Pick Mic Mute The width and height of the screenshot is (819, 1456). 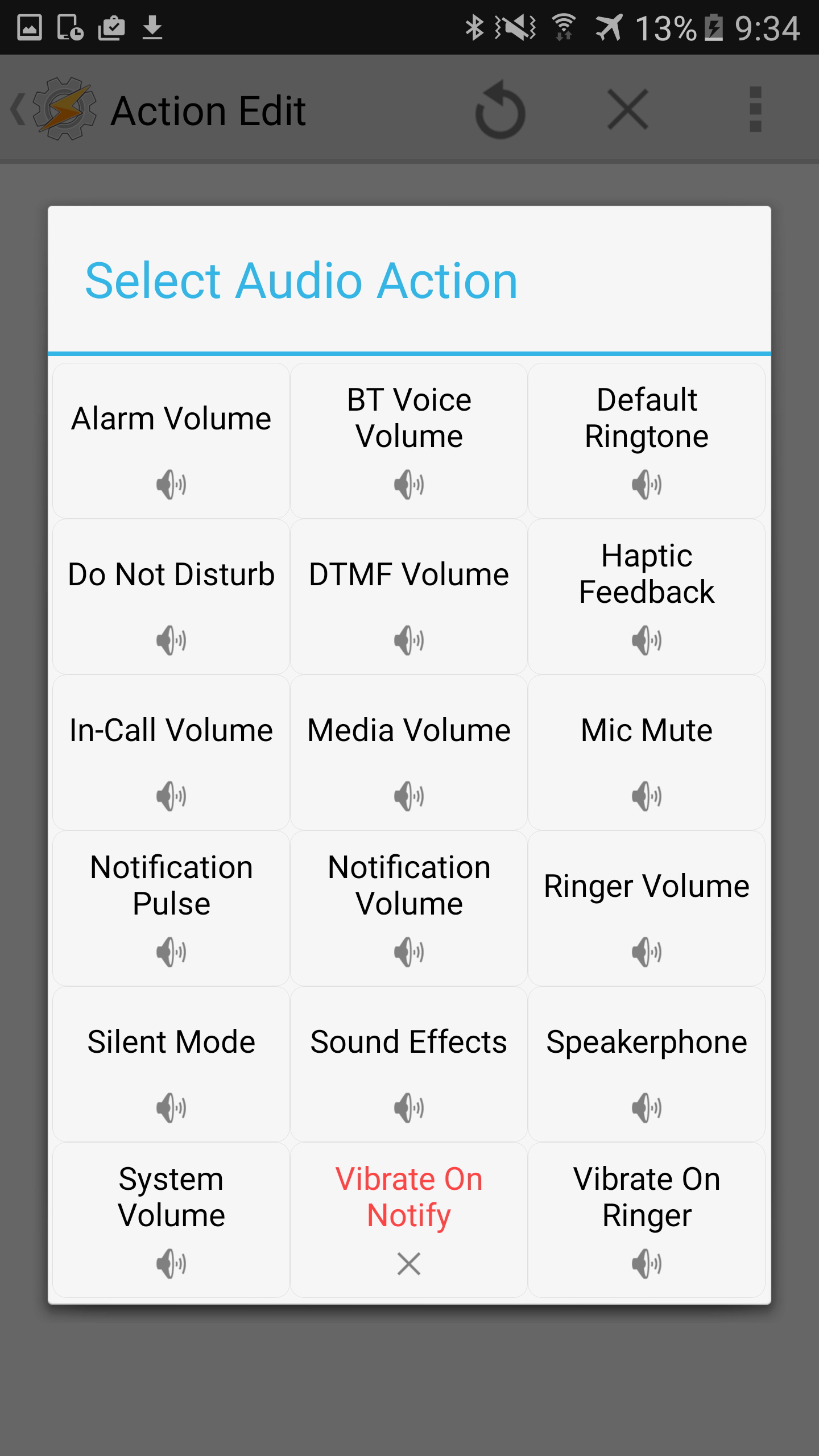tap(647, 752)
